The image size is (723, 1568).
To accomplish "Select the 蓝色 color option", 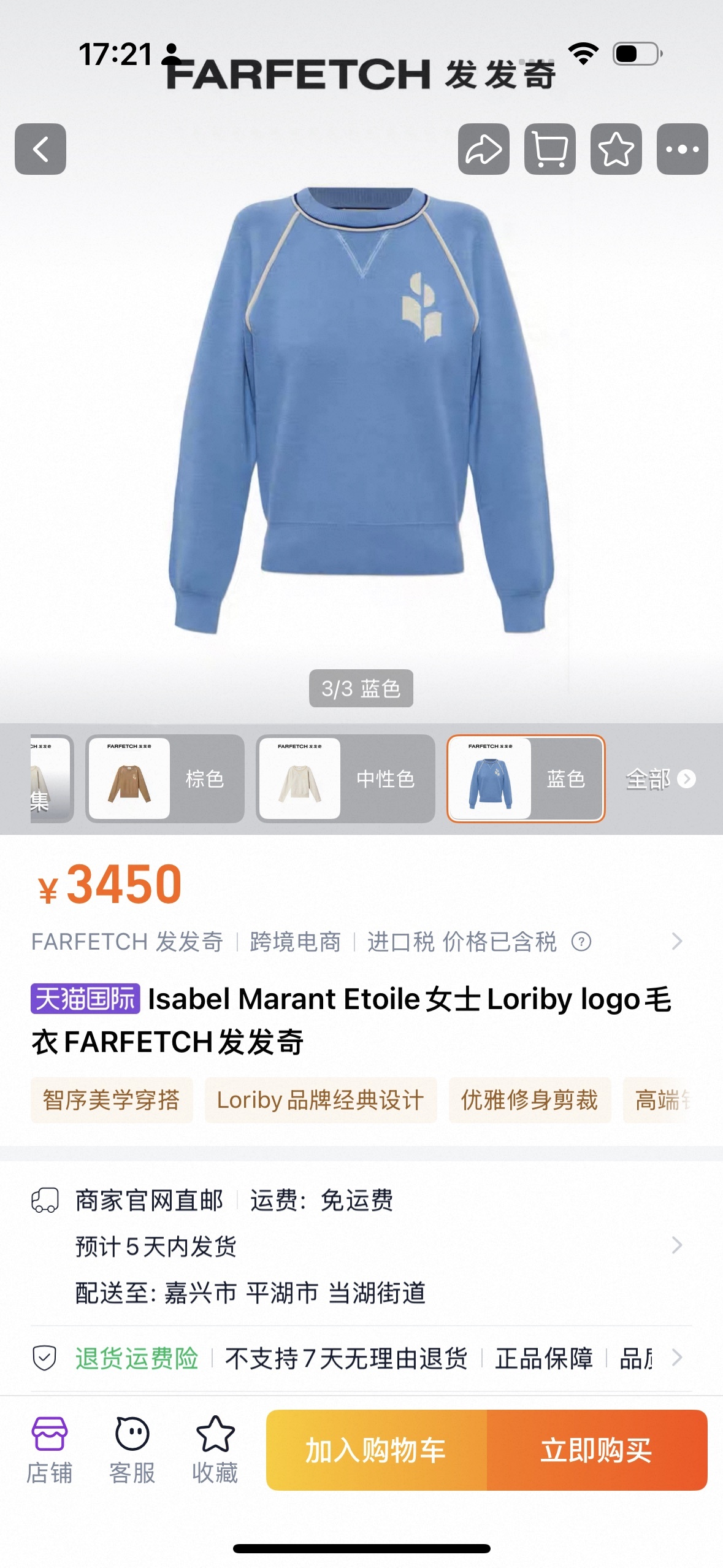I will click(526, 778).
